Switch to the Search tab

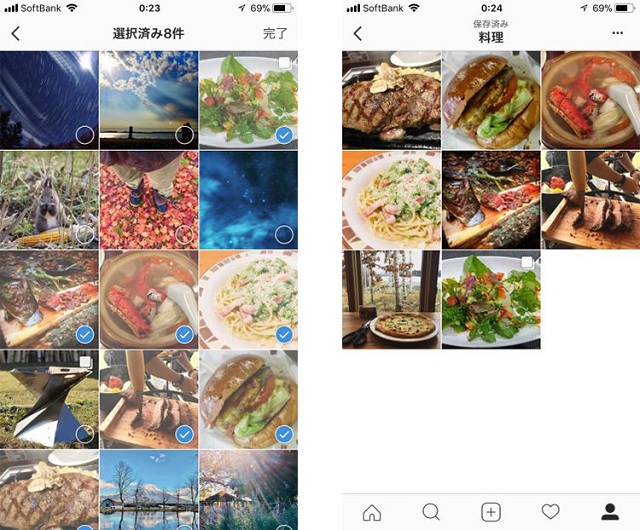click(x=431, y=512)
